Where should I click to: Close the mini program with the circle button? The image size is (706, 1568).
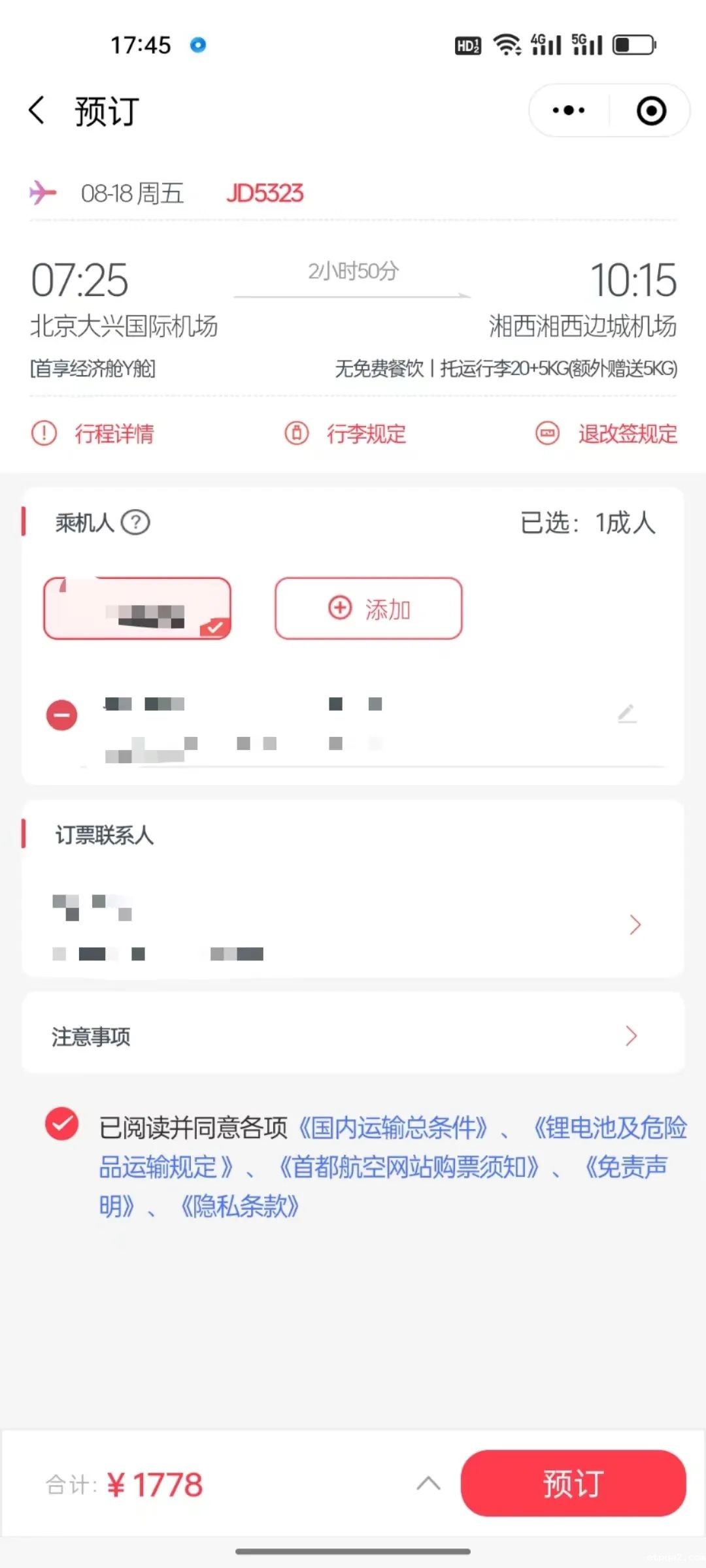coord(651,110)
